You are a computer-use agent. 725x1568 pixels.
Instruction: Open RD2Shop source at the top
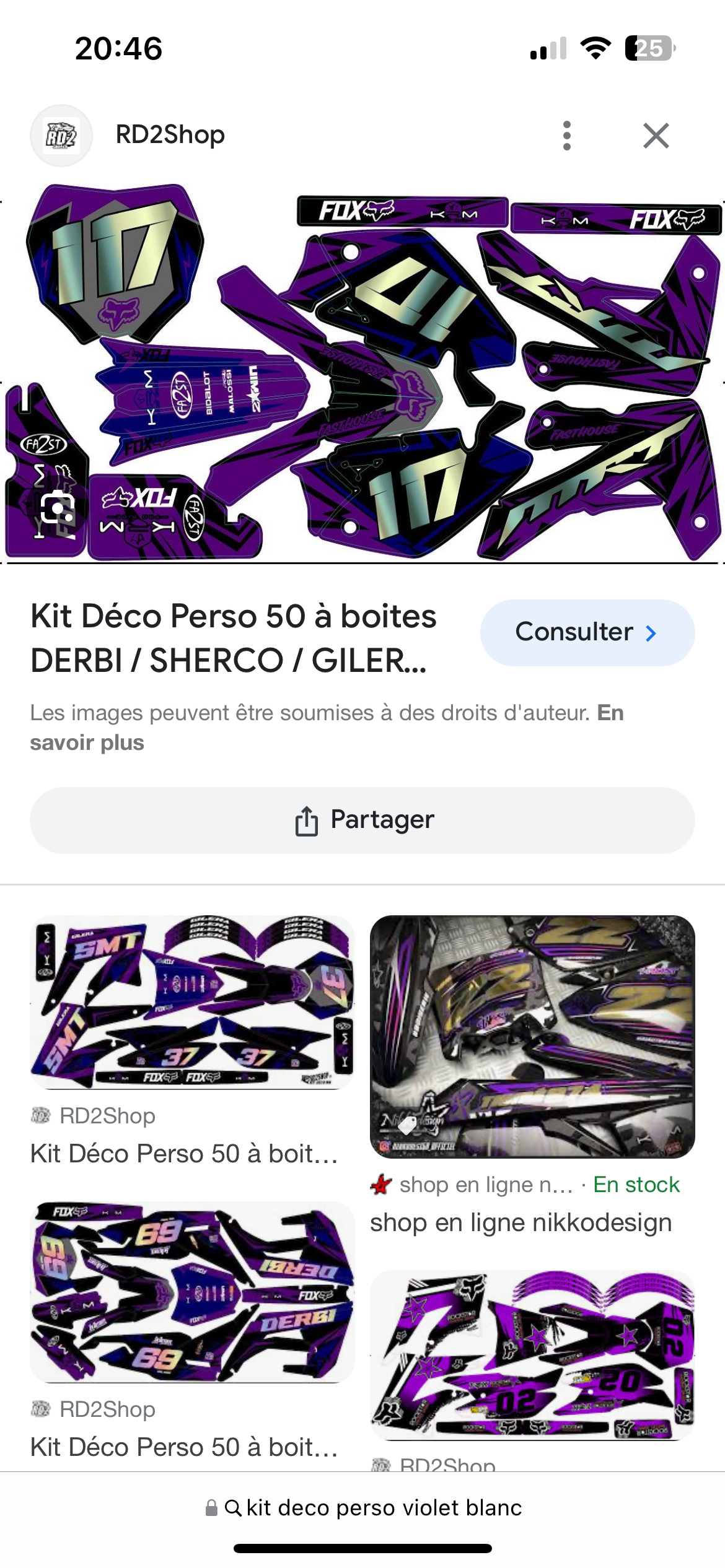click(169, 135)
